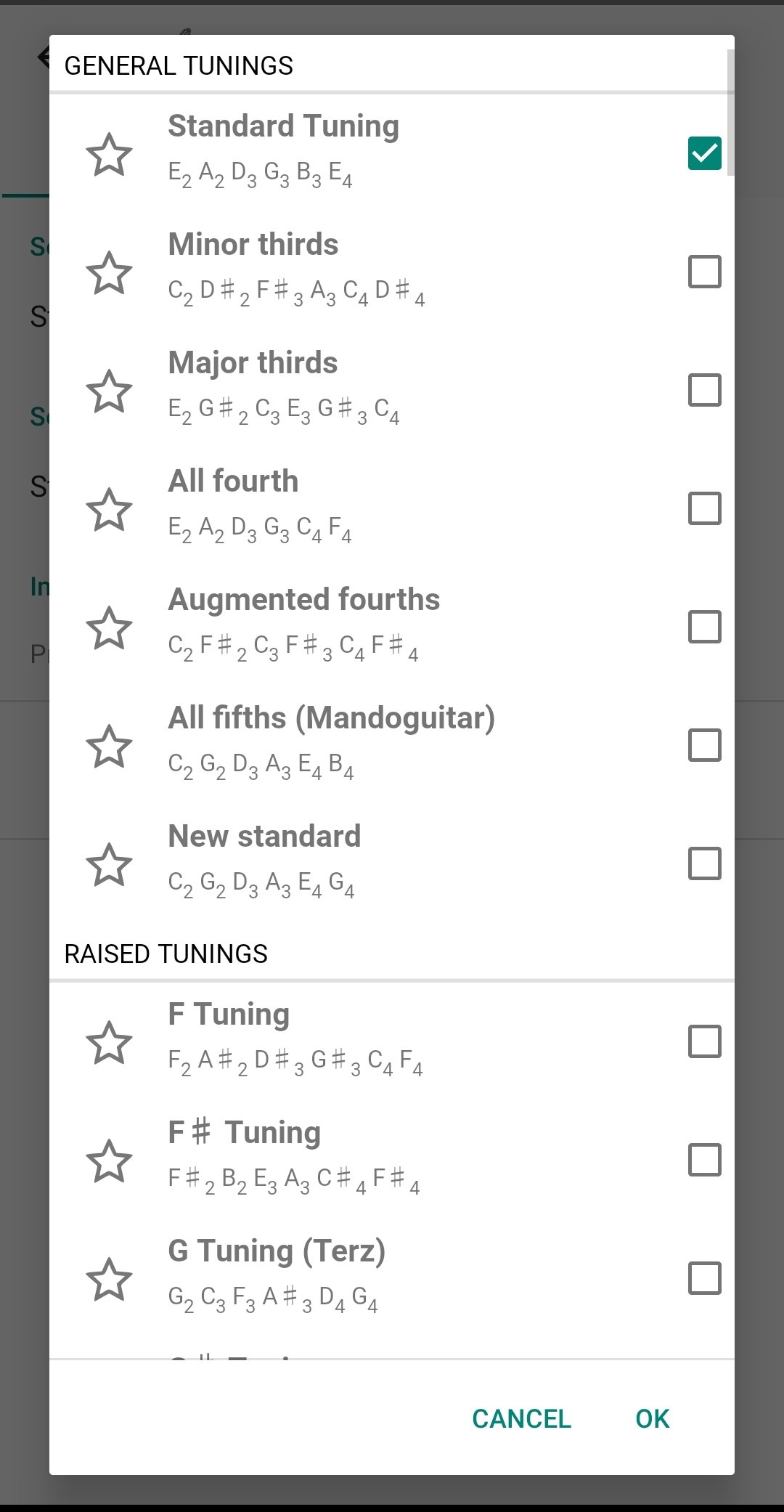The width and height of the screenshot is (784, 1512).
Task: Check the Major thirds checkbox
Action: pos(704,390)
